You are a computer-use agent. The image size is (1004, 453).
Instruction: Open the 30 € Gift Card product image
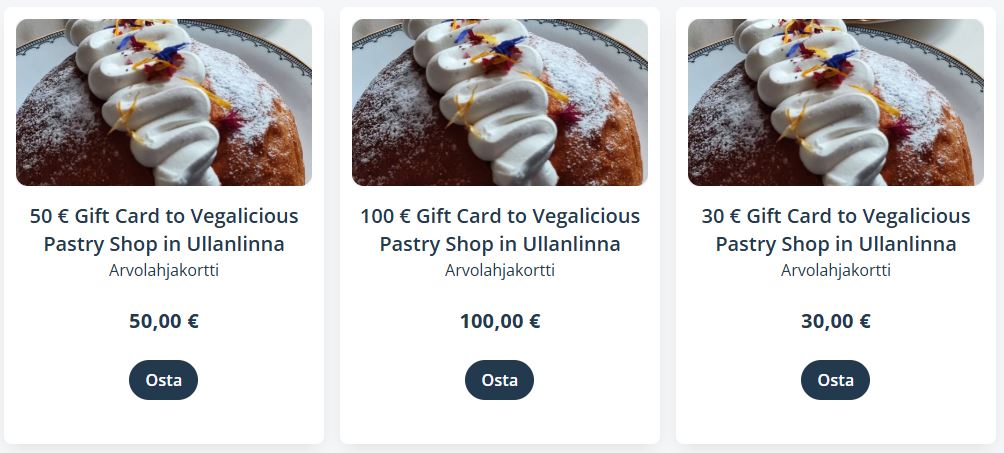pos(836,102)
